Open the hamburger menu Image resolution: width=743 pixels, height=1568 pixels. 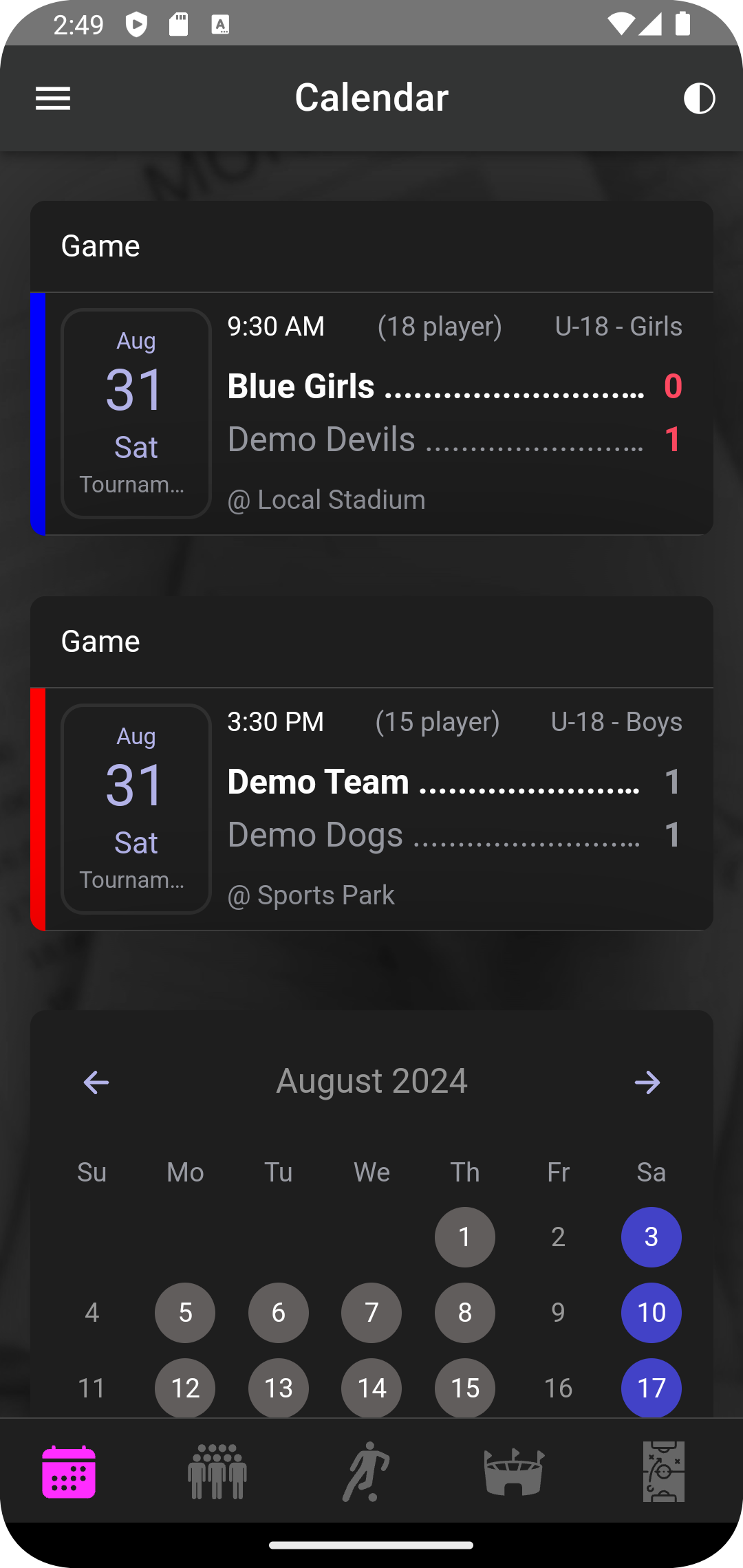(x=53, y=98)
